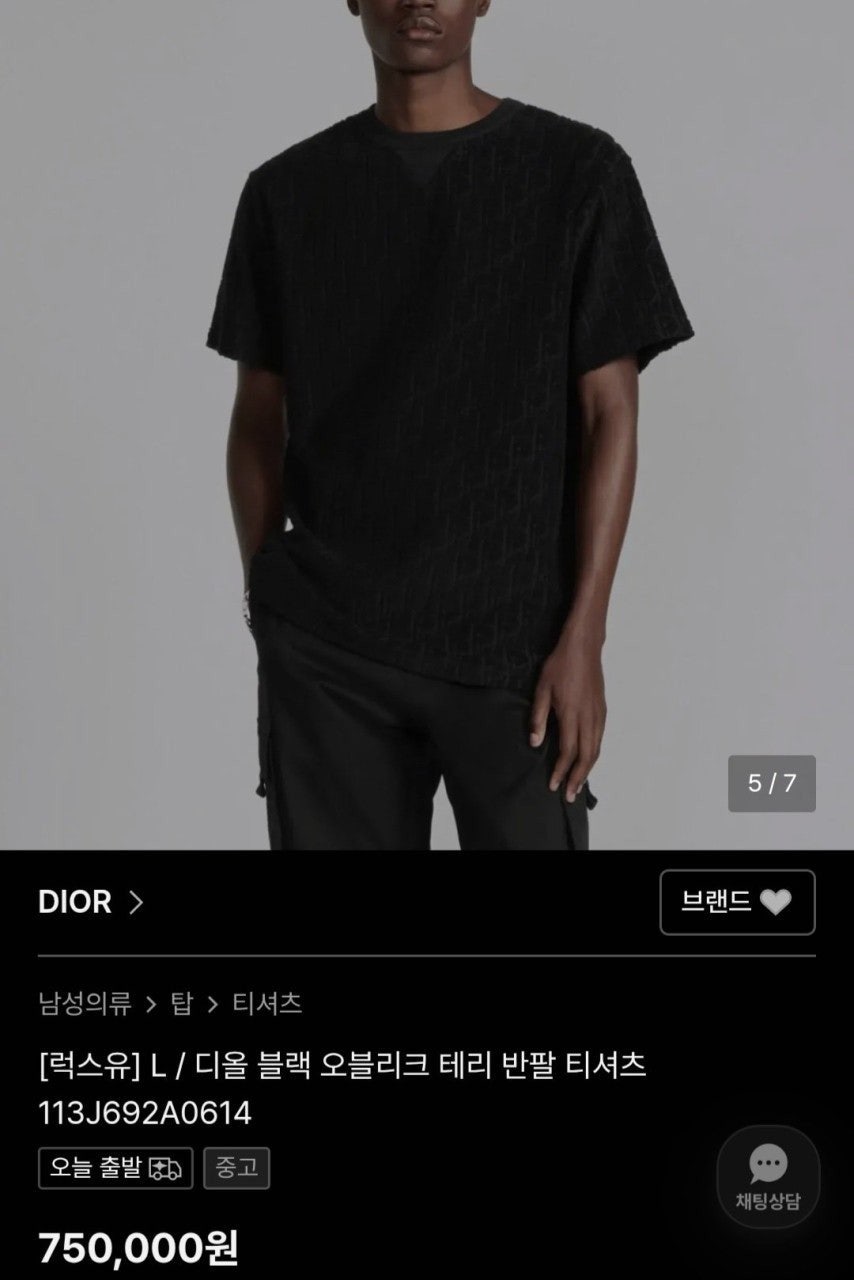This screenshot has width=854, height=1280.
Task: Go to the 탑 category breadcrumb
Action: [x=181, y=1003]
